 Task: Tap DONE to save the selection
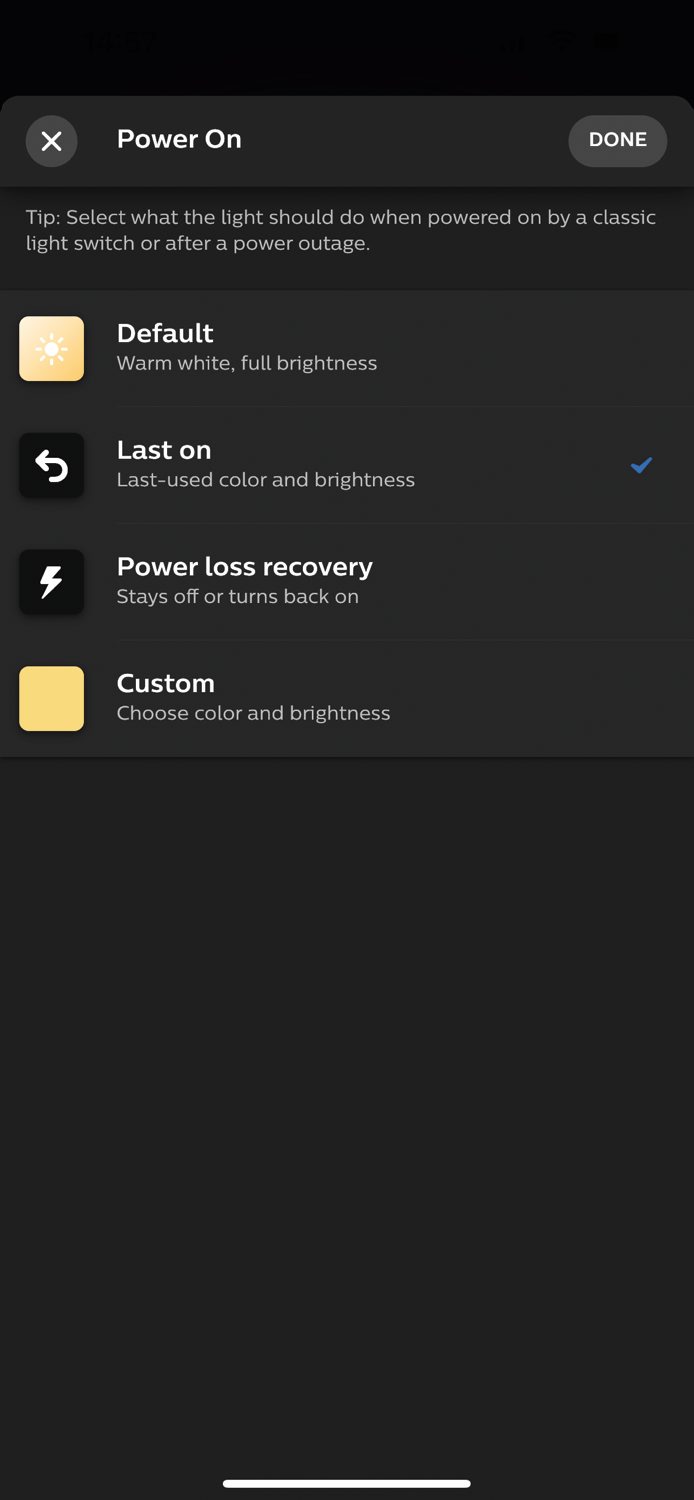(x=617, y=140)
